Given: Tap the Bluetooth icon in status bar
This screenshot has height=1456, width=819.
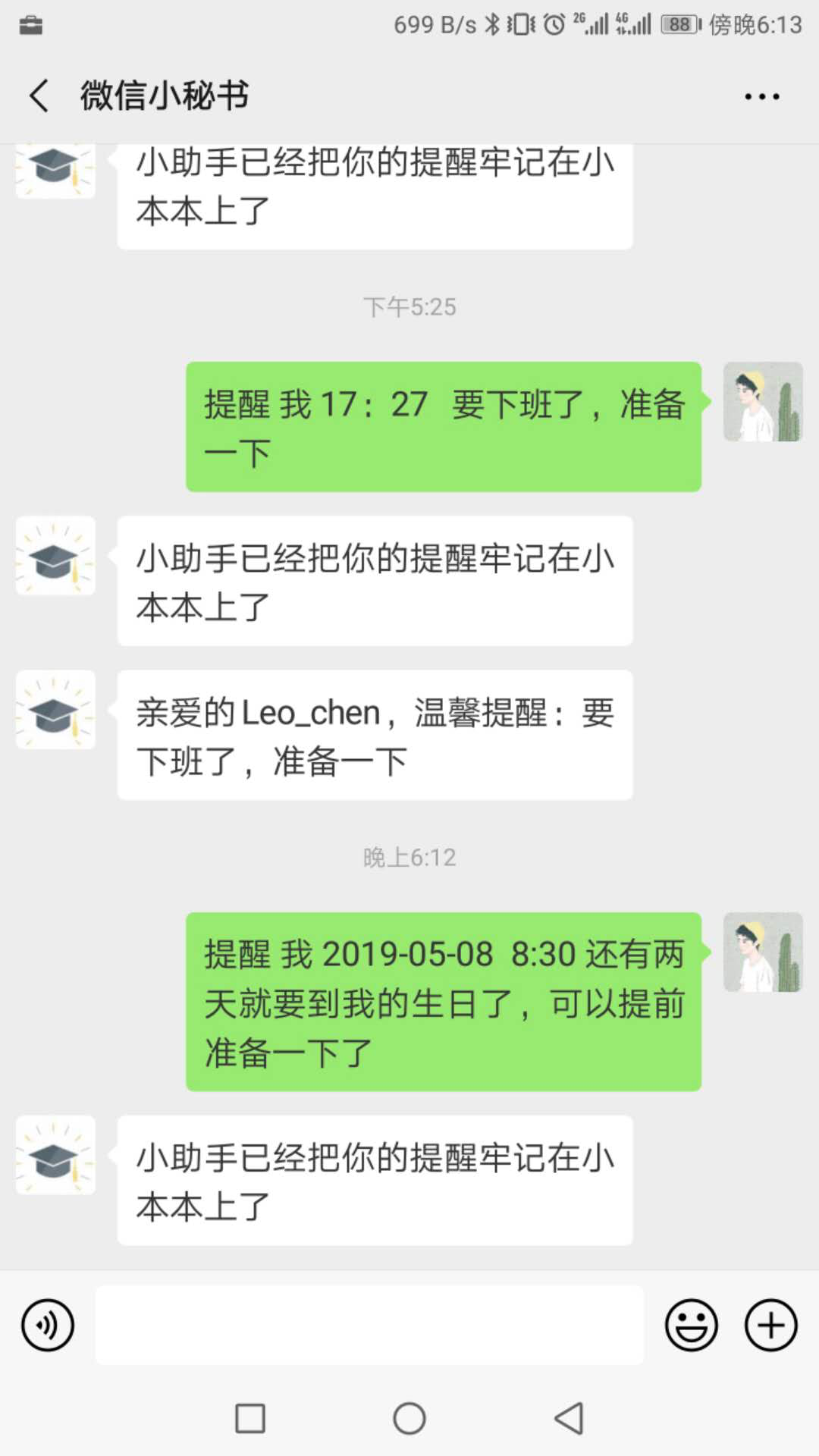Looking at the screenshot, I should (492, 24).
